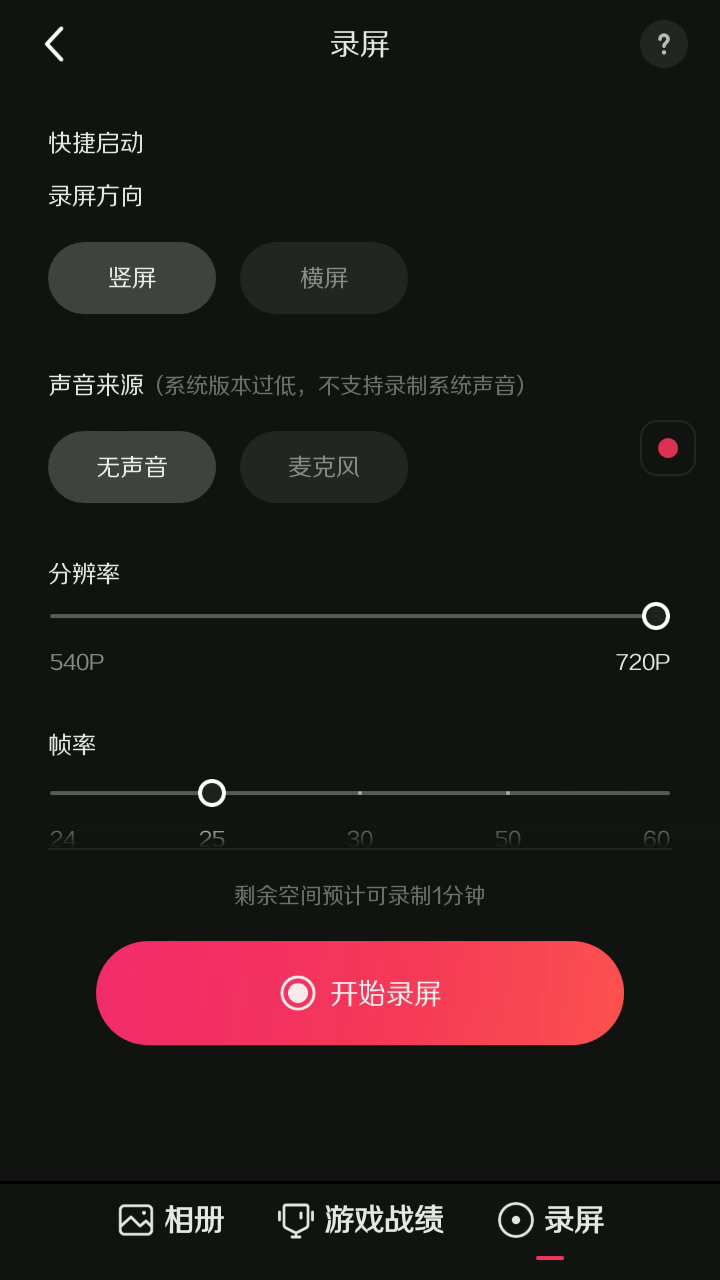Switch to the 录屏 tab
The width and height of the screenshot is (720, 1280).
point(551,1220)
